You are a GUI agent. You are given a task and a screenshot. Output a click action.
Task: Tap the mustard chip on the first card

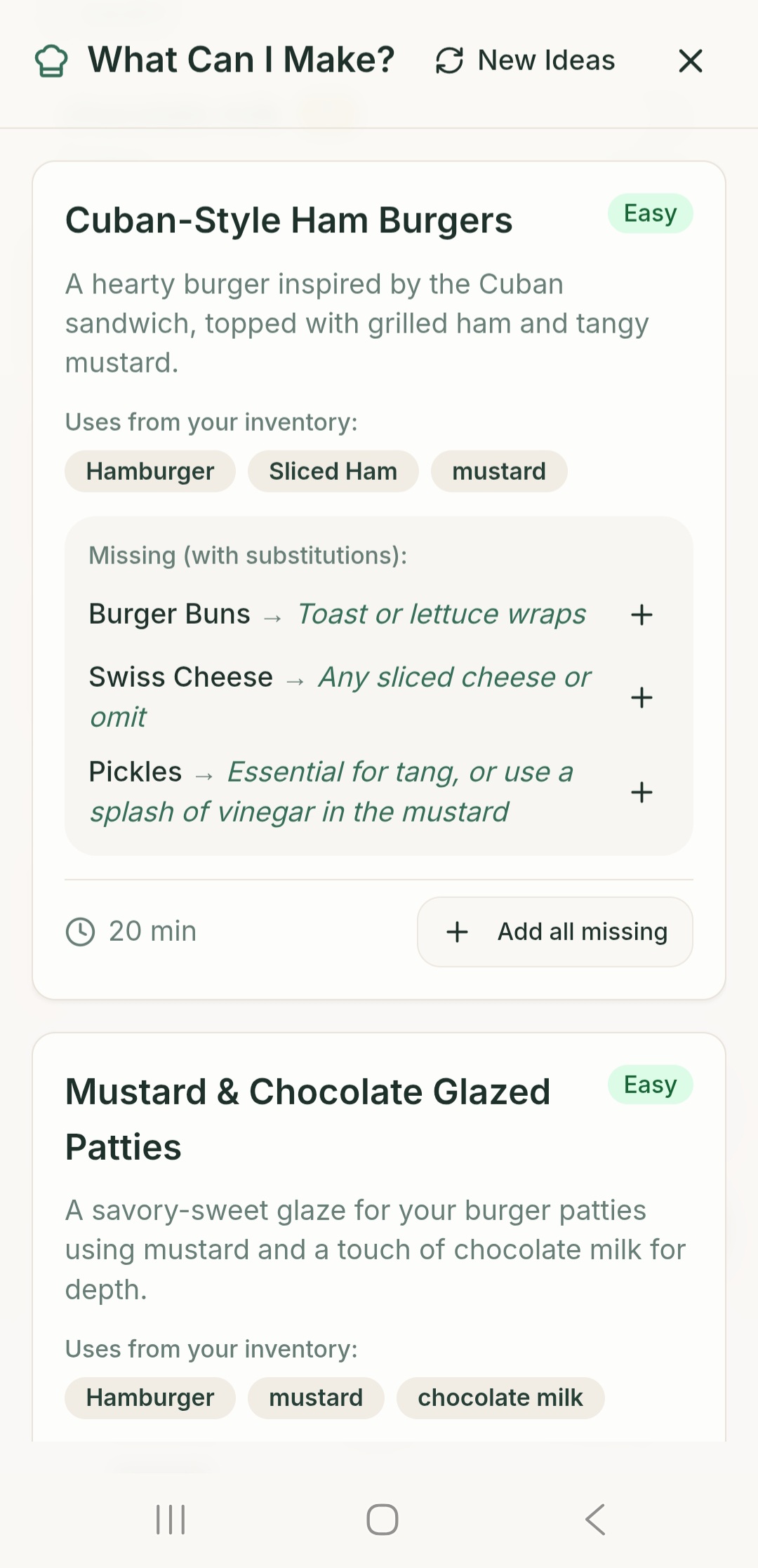(x=499, y=471)
